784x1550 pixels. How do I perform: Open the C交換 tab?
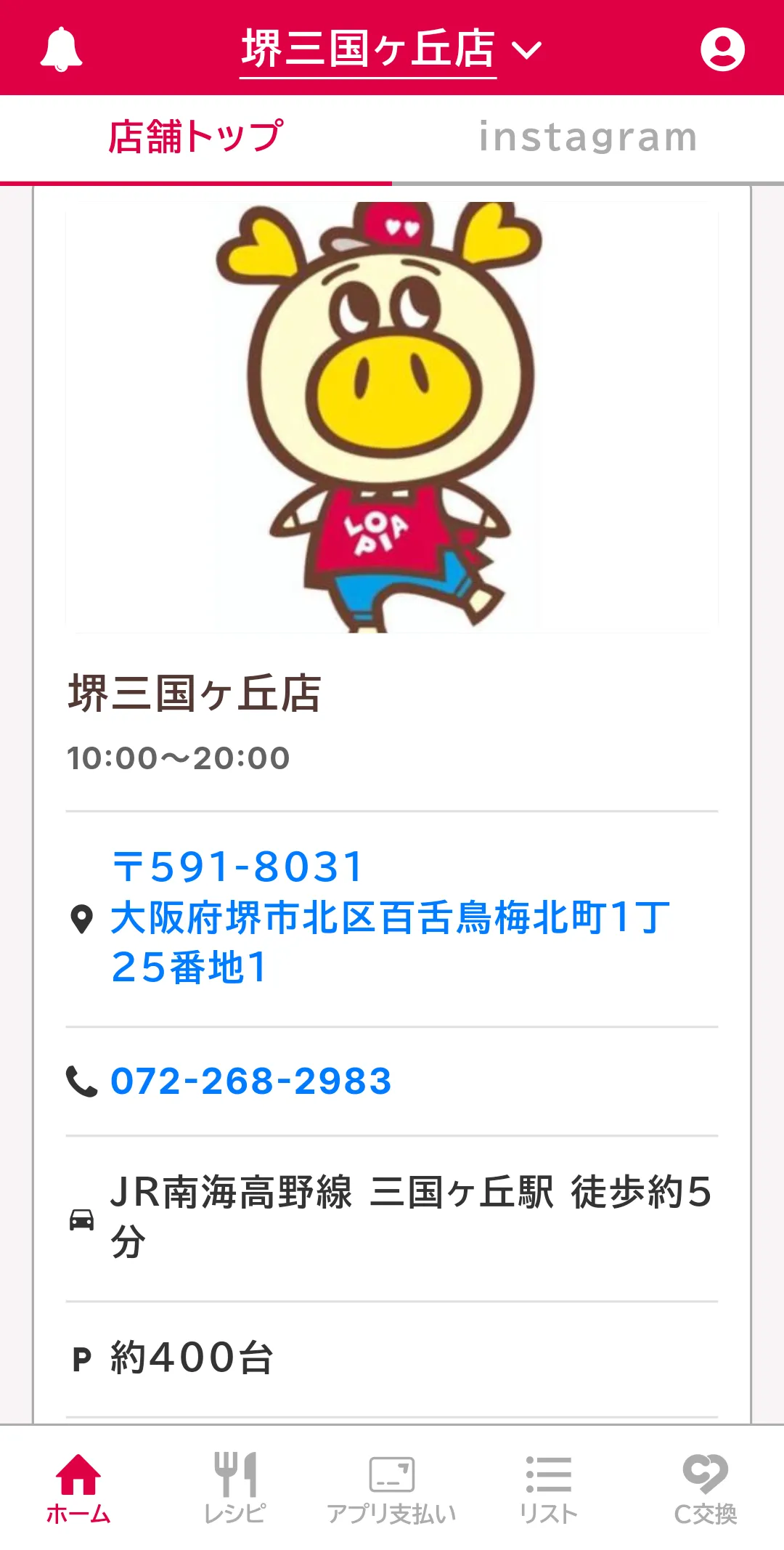(x=705, y=1488)
